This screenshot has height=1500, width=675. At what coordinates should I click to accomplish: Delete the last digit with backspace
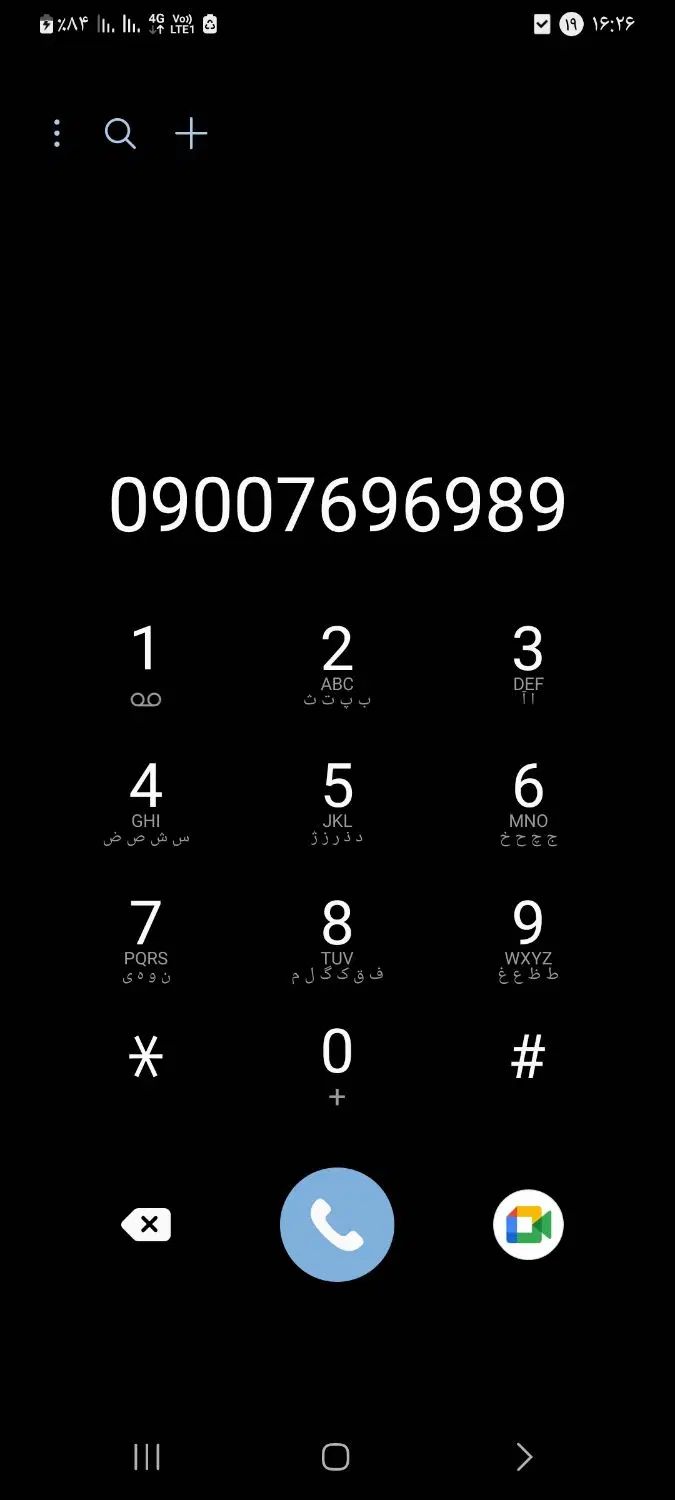[x=147, y=1224]
